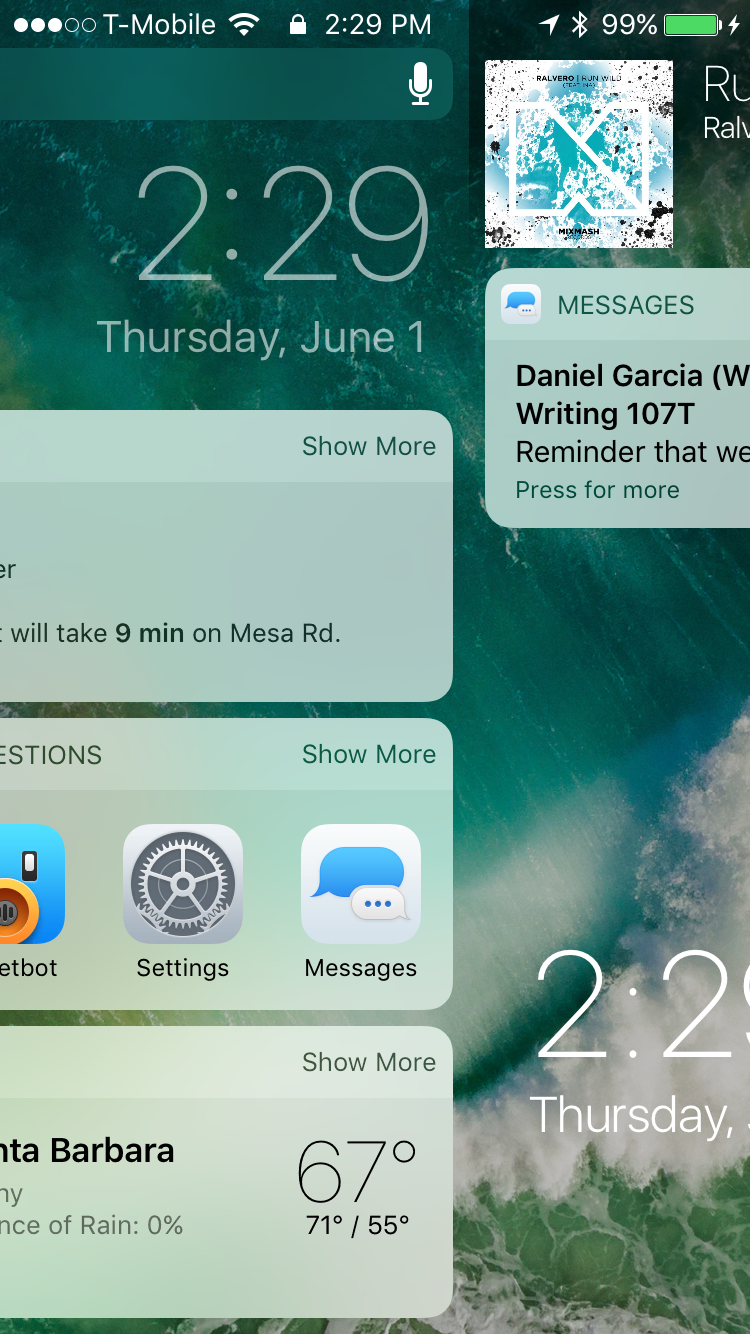Show more Siri app suggestions
Image resolution: width=750 pixels, height=1334 pixels.
tap(368, 754)
